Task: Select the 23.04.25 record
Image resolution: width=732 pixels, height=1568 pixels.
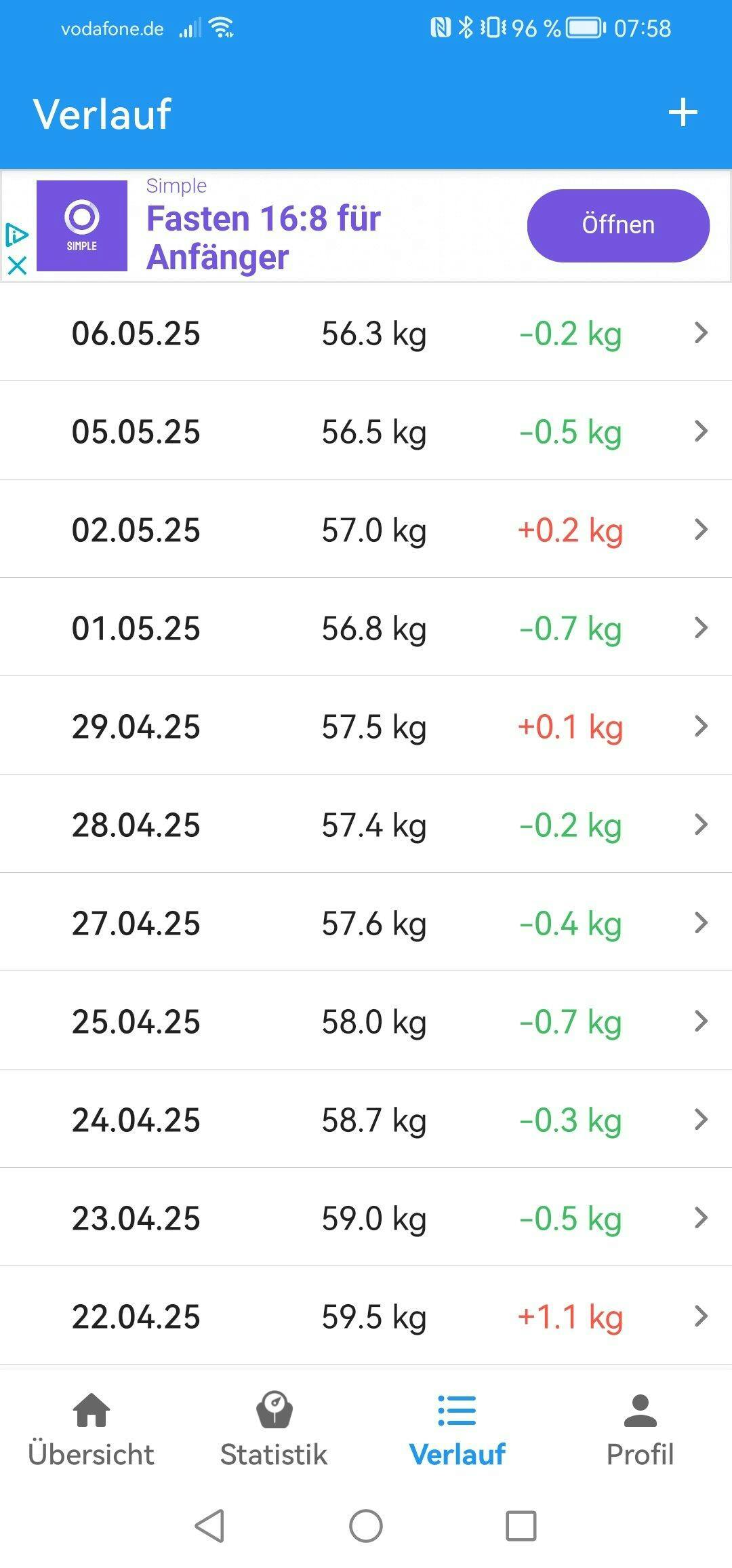Action: [366, 1218]
